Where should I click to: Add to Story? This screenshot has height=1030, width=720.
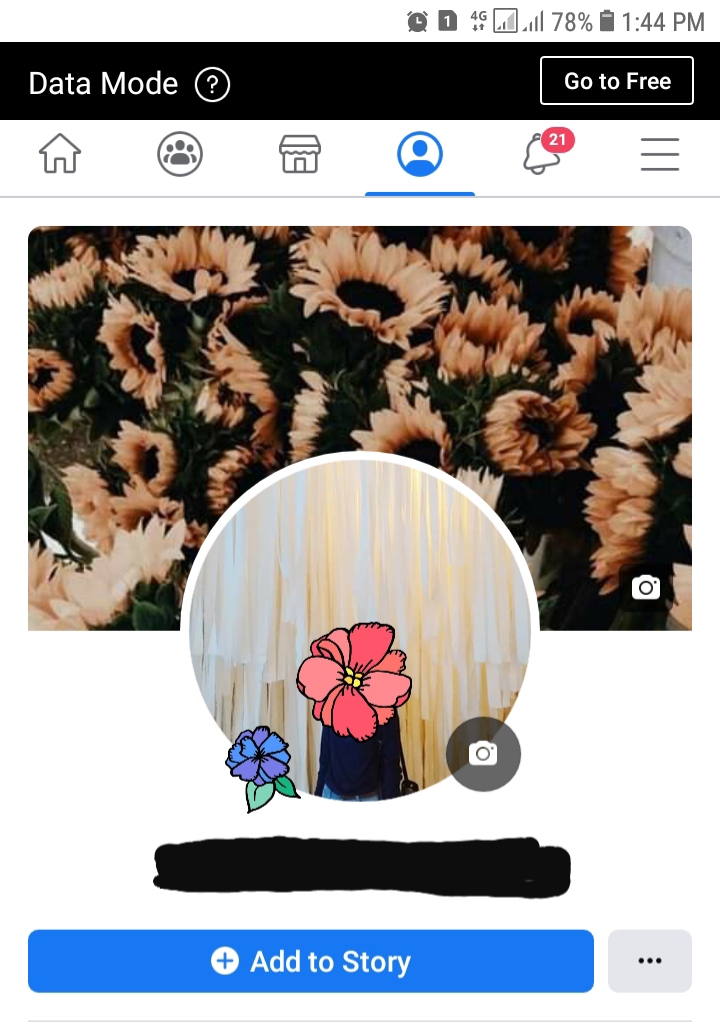[311, 961]
